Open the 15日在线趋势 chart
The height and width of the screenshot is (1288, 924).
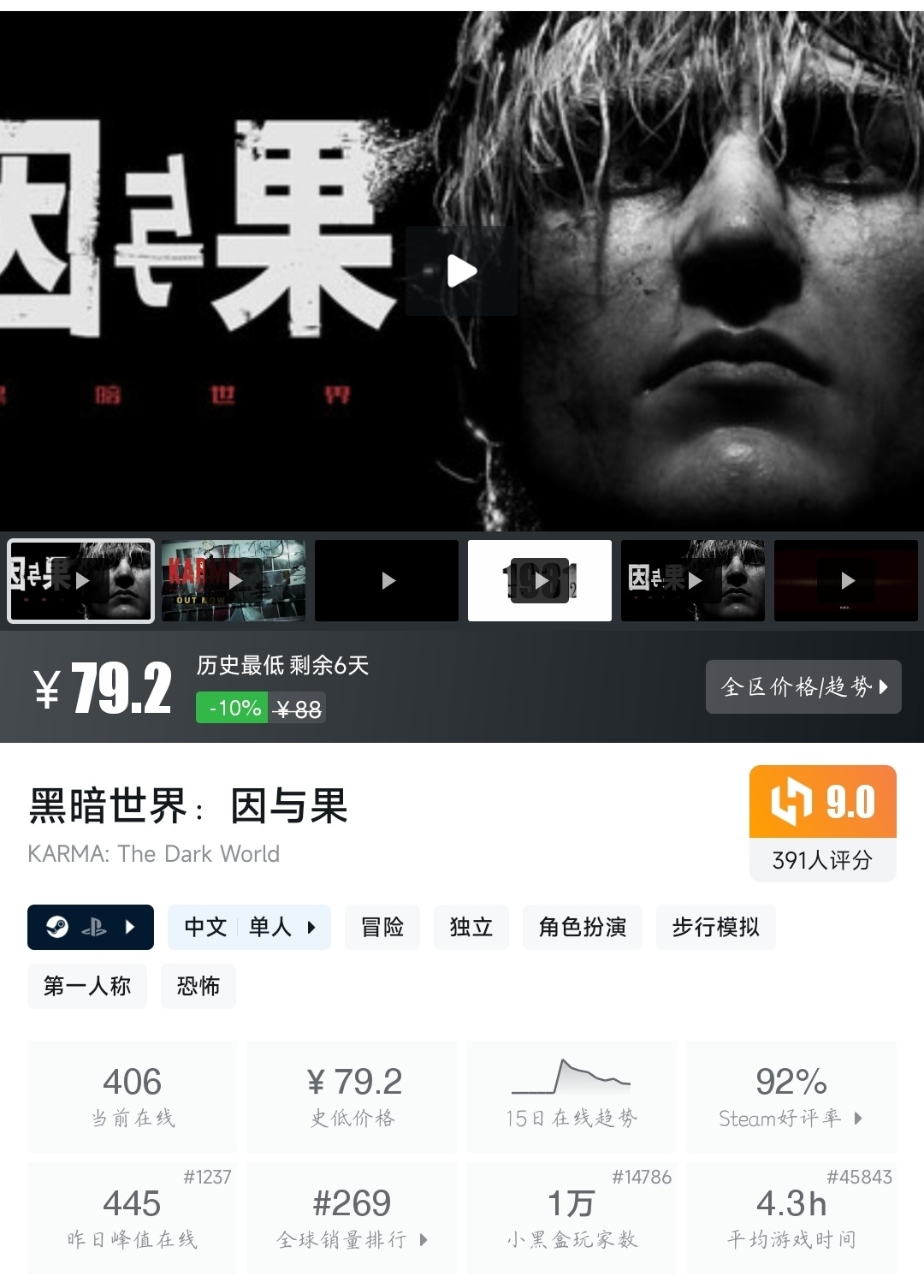pyautogui.click(x=572, y=1096)
